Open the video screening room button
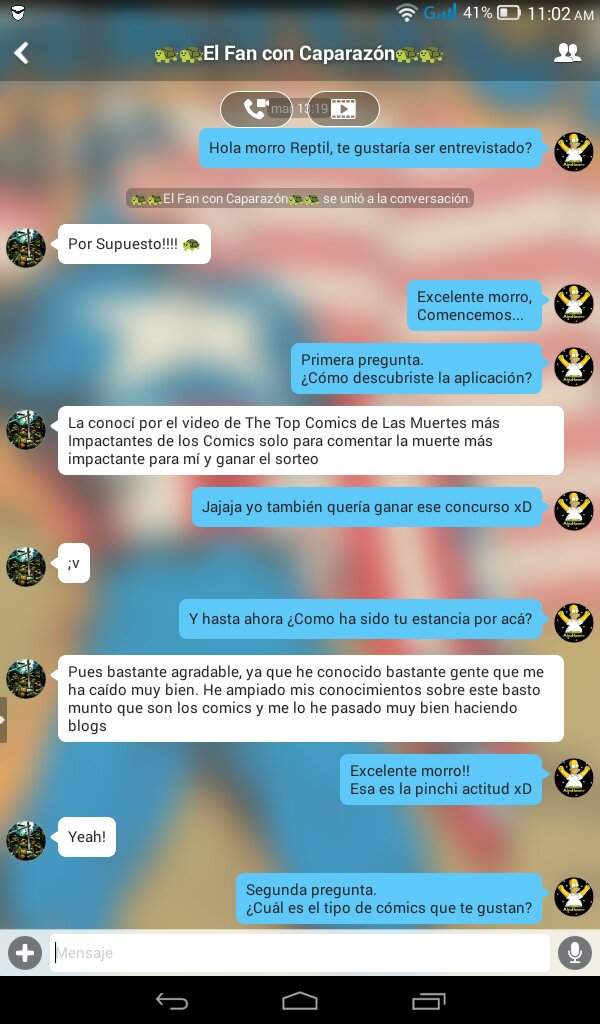Viewport: 600px width, 1024px height. click(343, 109)
